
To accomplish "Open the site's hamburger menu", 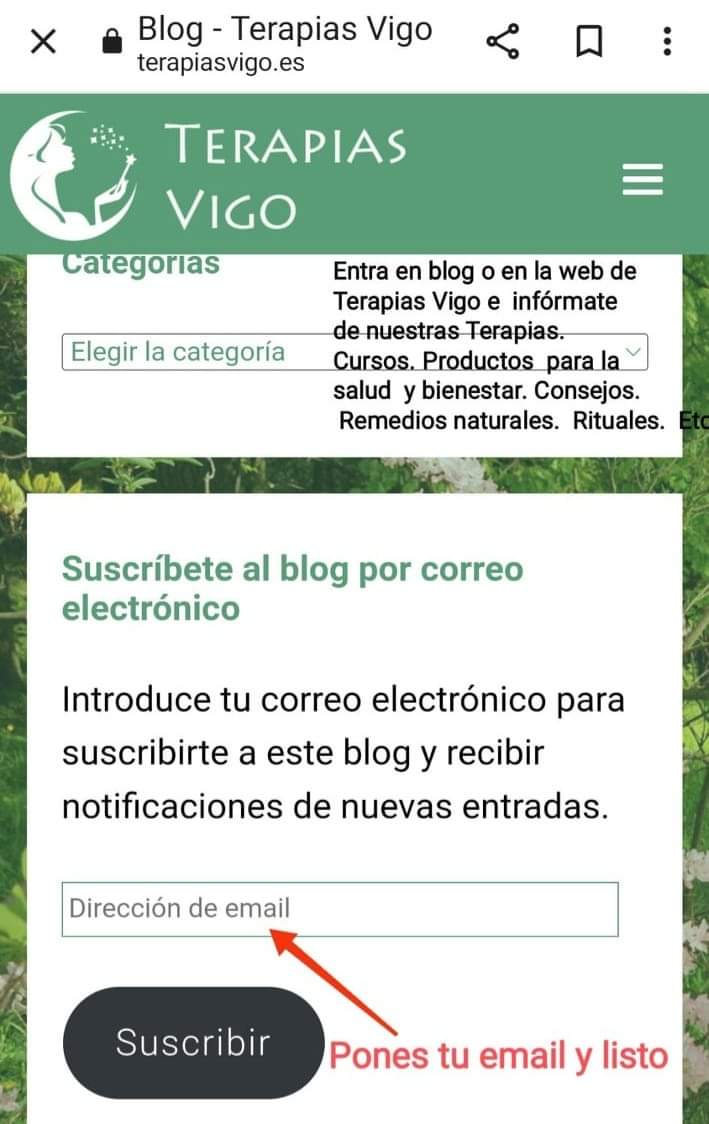I will click(x=642, y=179).
